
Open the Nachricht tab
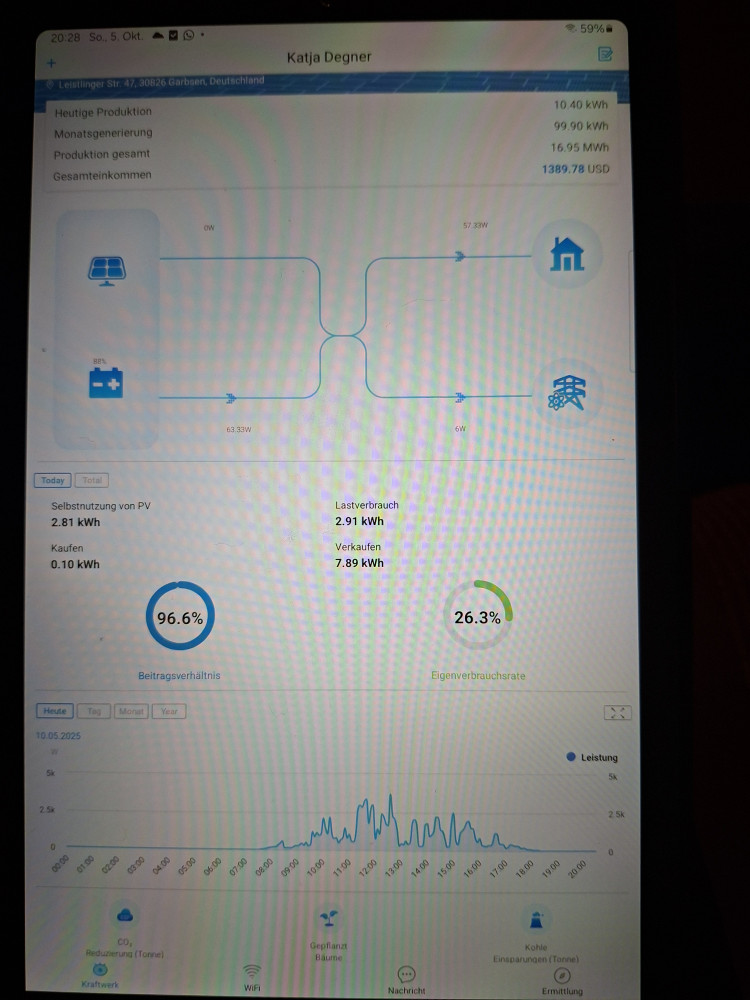tap(406, 979)
